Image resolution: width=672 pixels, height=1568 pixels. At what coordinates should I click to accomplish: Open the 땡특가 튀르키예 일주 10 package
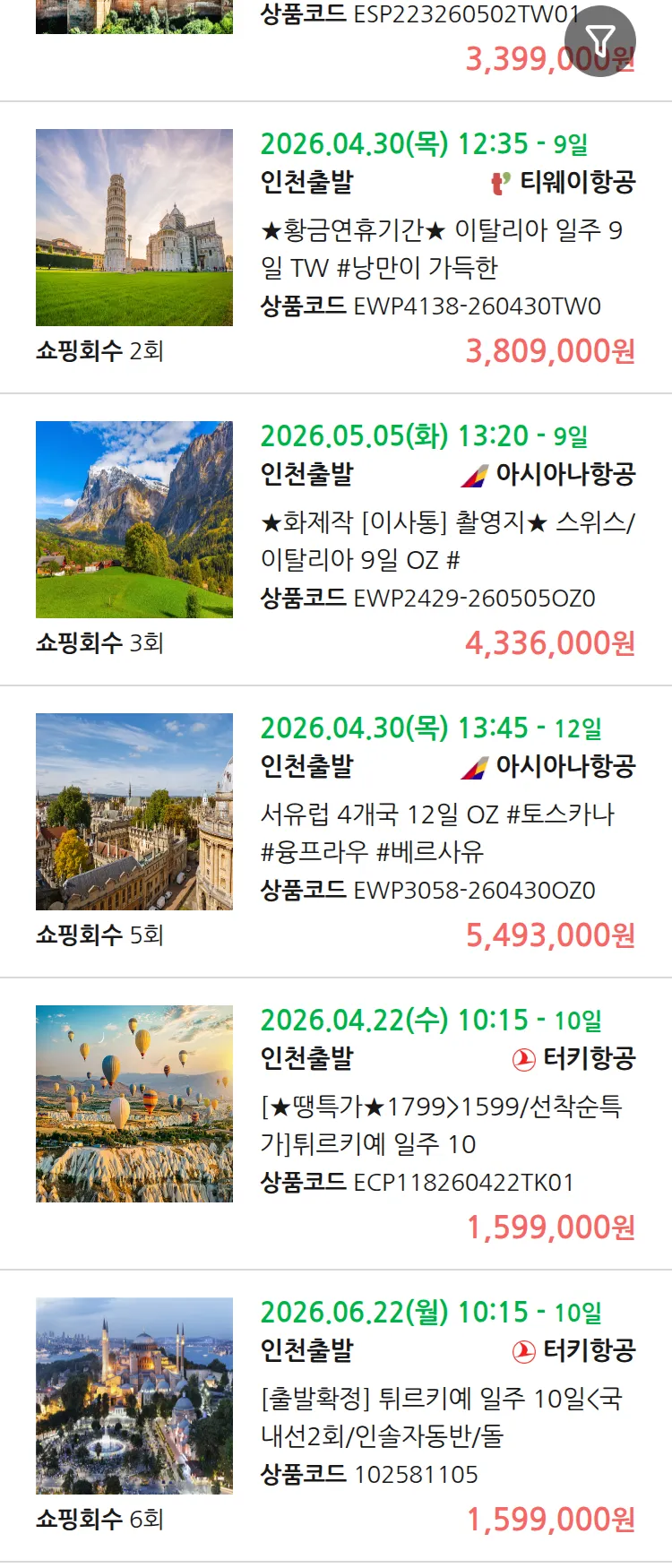pos(441,1124)
